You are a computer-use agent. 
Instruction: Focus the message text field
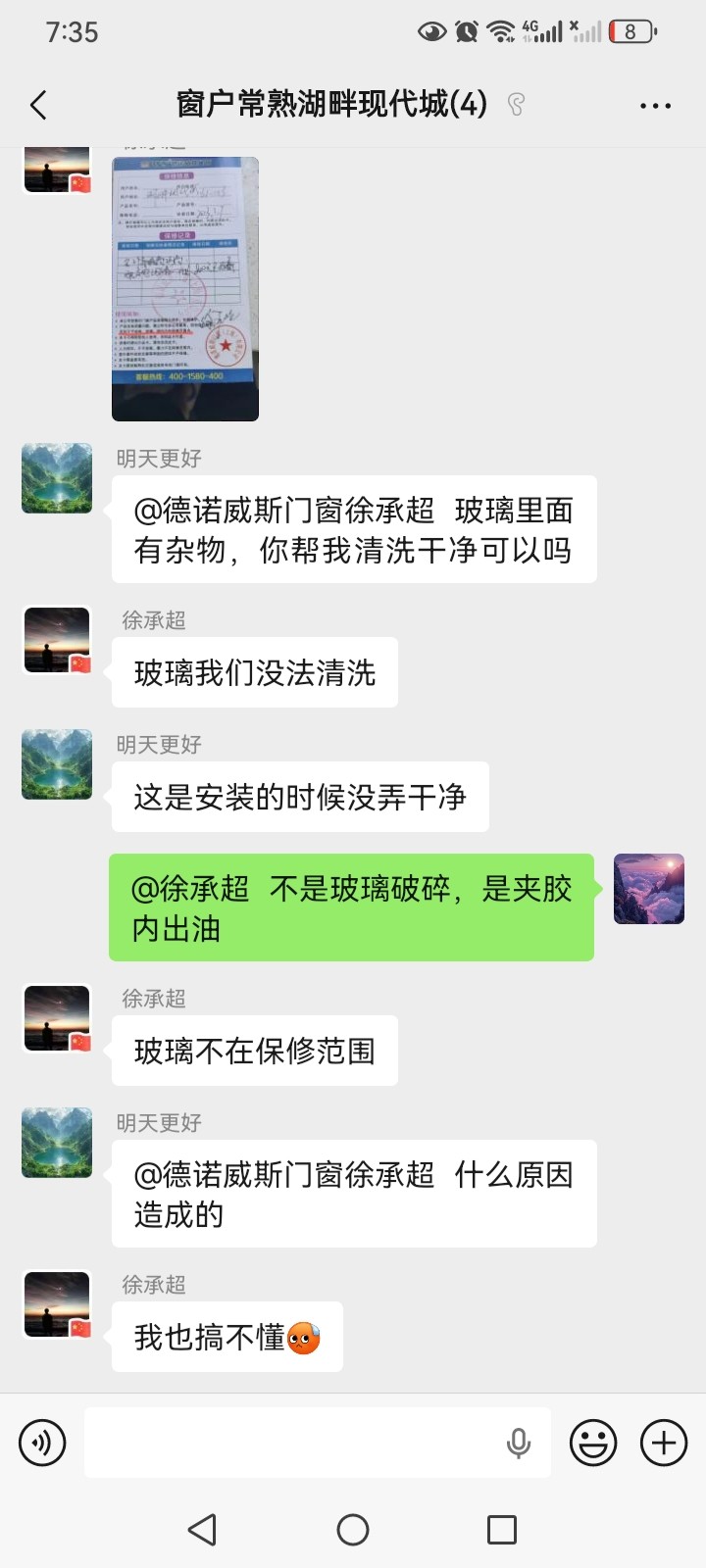294,1443
